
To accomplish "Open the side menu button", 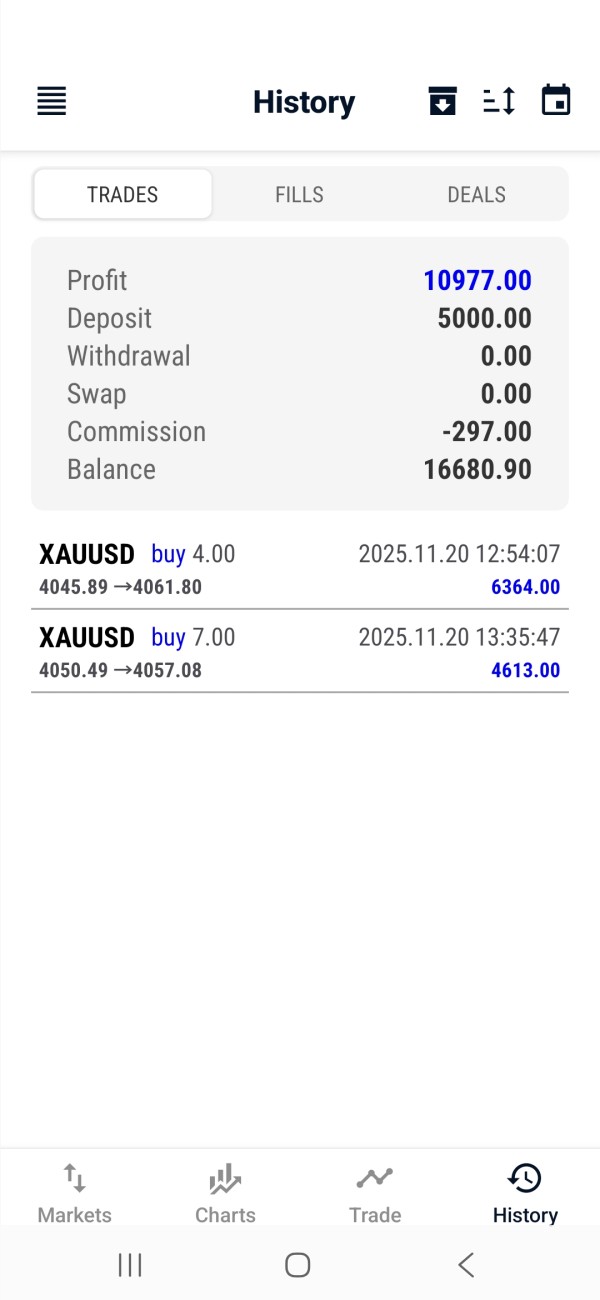I will pos(52,101).
